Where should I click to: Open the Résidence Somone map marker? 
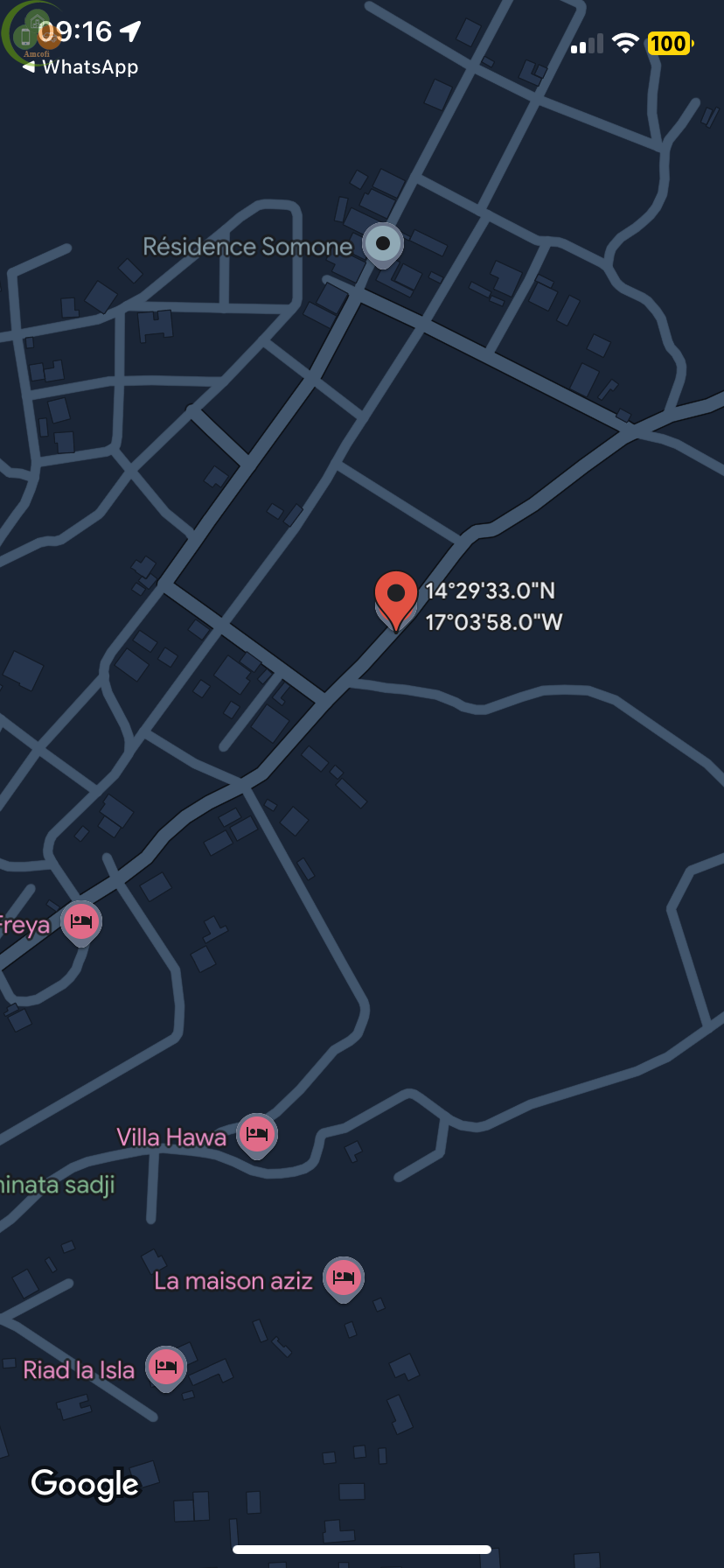(x=382, y=244)
